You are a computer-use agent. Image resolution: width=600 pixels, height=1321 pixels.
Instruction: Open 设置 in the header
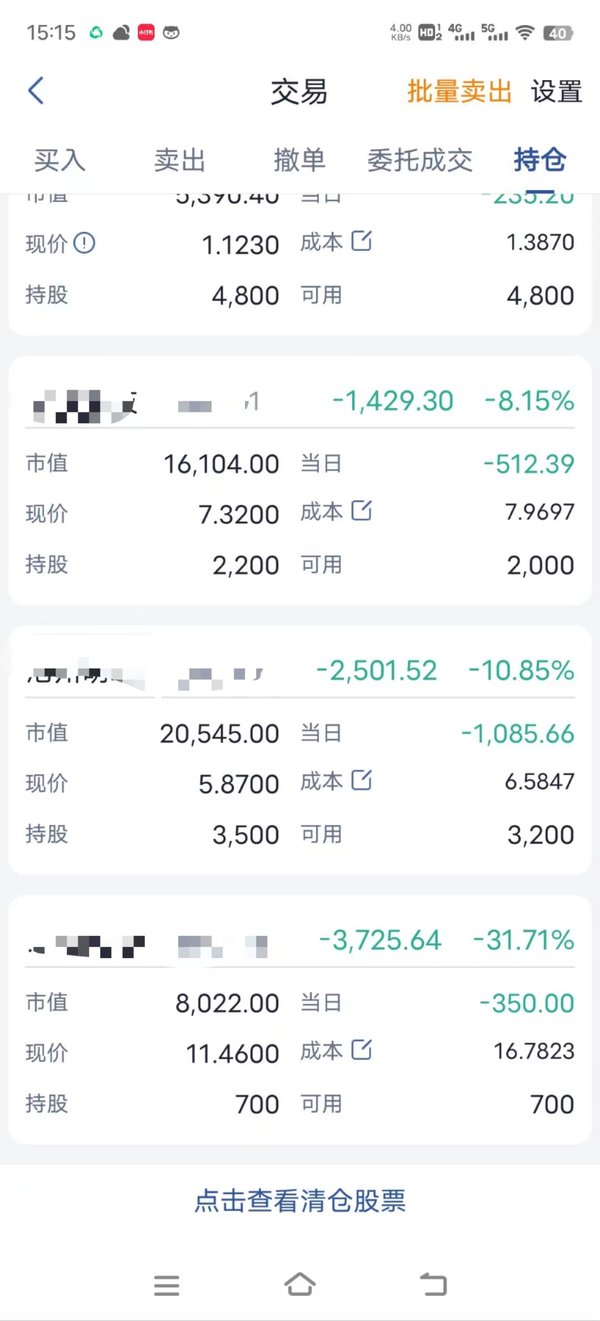pos(556,91)
